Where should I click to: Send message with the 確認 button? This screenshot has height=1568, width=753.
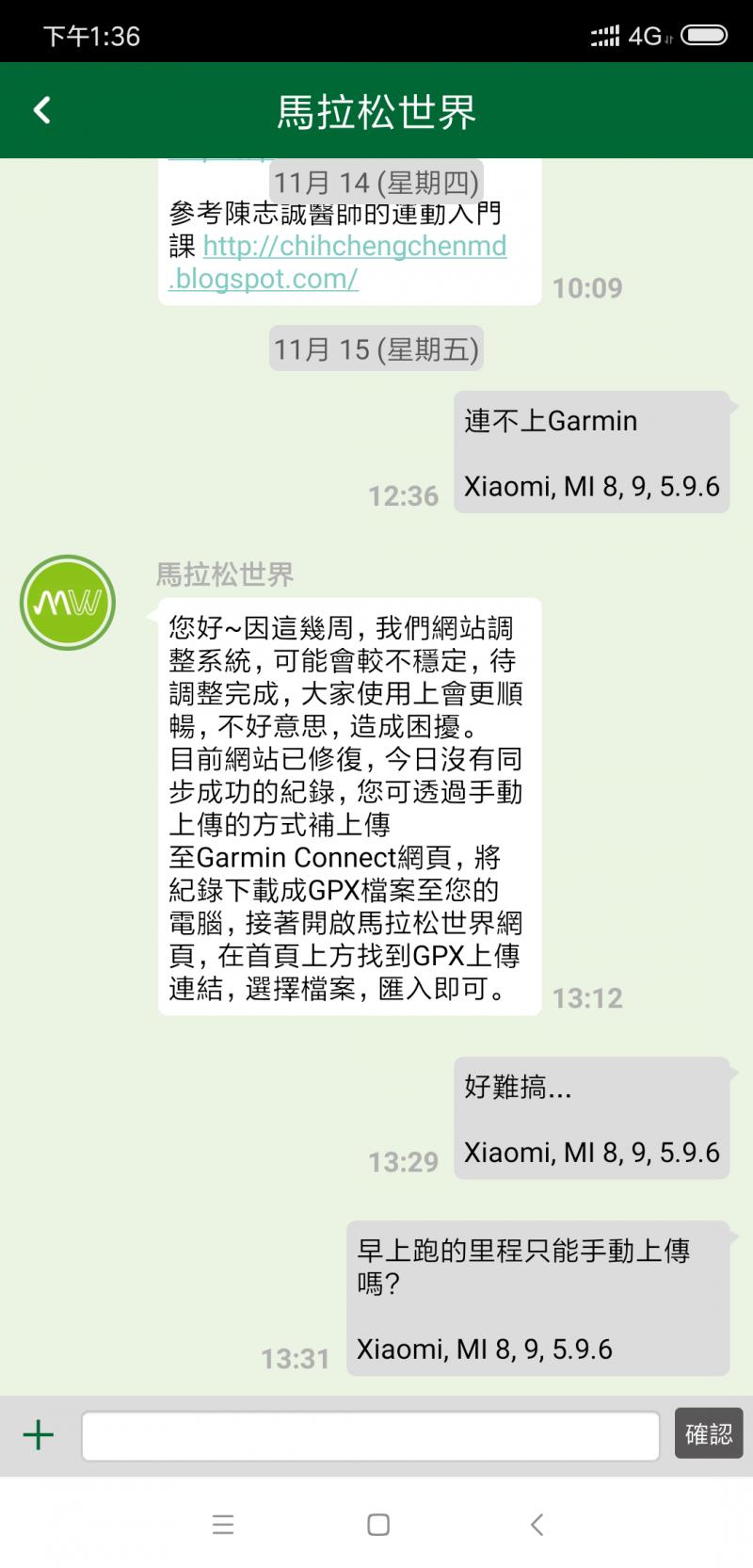tap(708, 1433)
